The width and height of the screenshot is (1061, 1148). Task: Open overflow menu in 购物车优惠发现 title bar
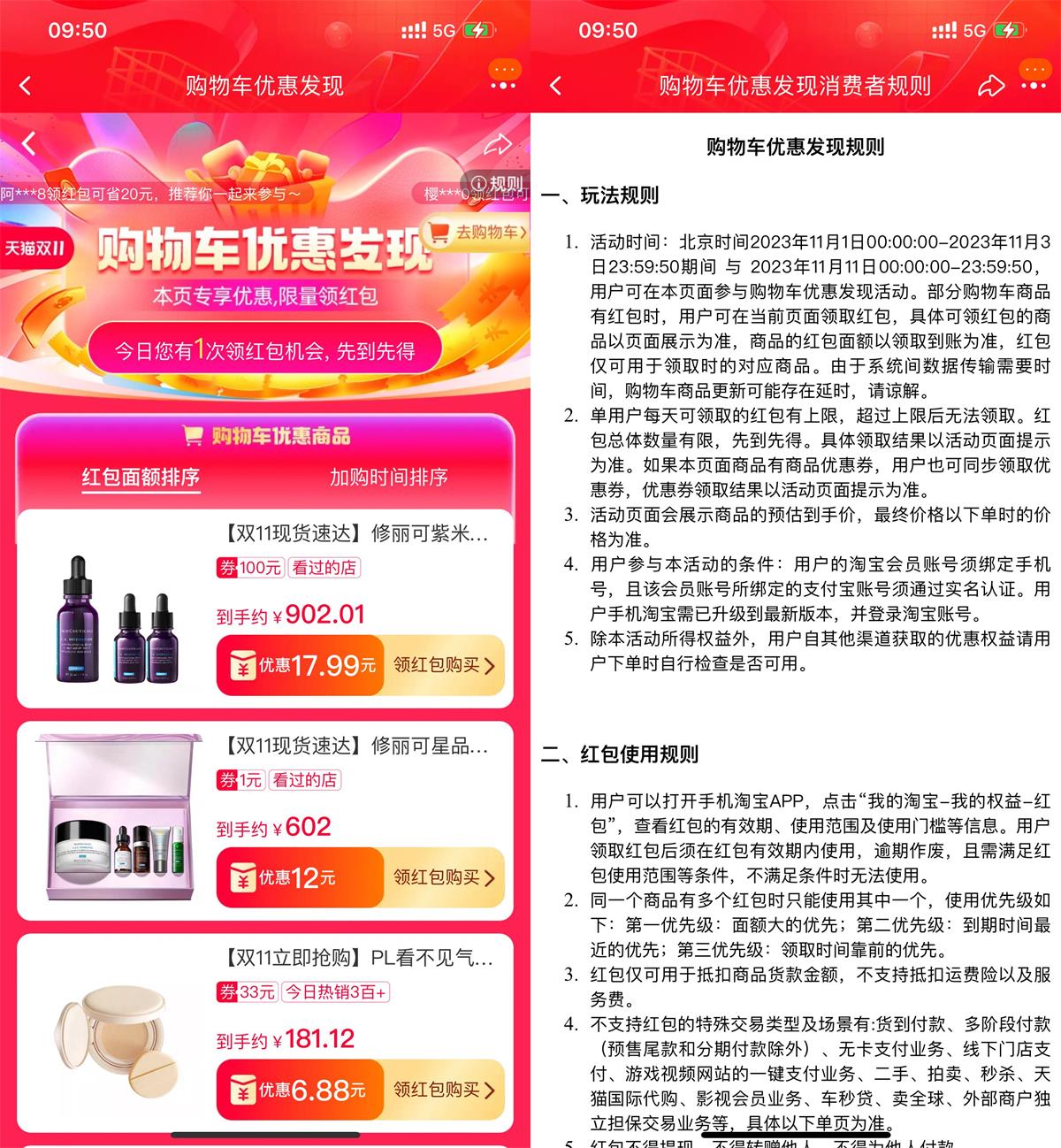502,86
